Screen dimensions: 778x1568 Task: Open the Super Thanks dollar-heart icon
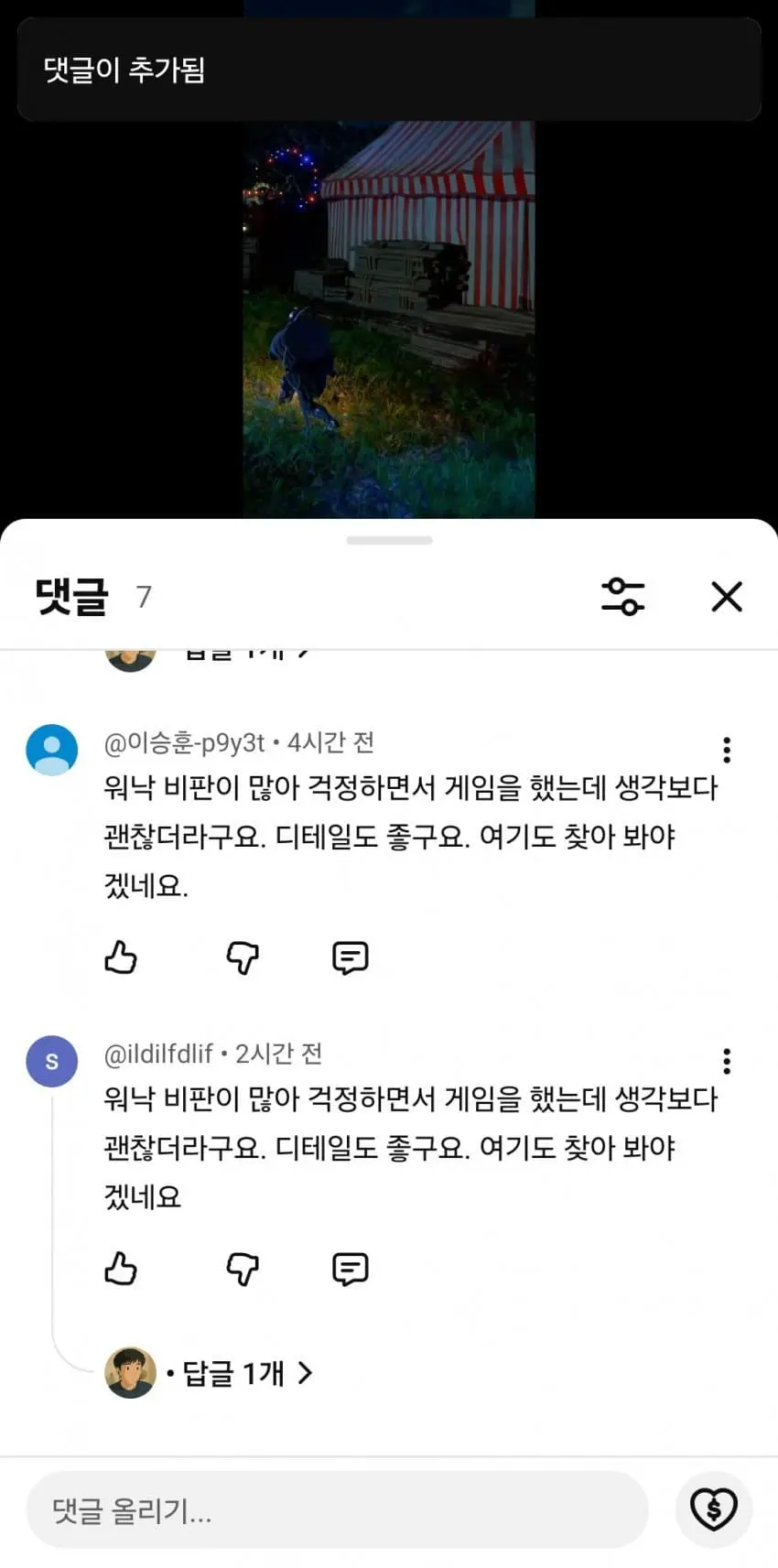tap(714, 1509)
